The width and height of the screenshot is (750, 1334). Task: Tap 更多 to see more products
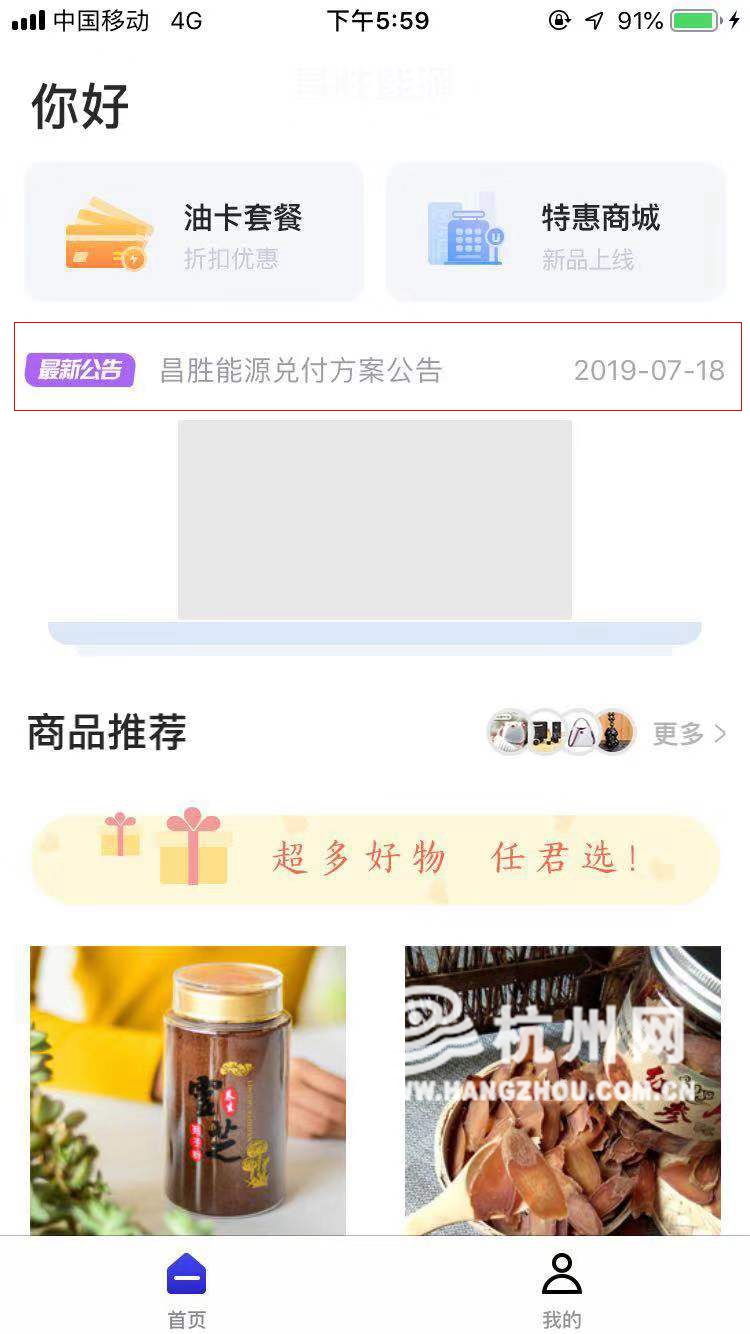coord(688,734)
